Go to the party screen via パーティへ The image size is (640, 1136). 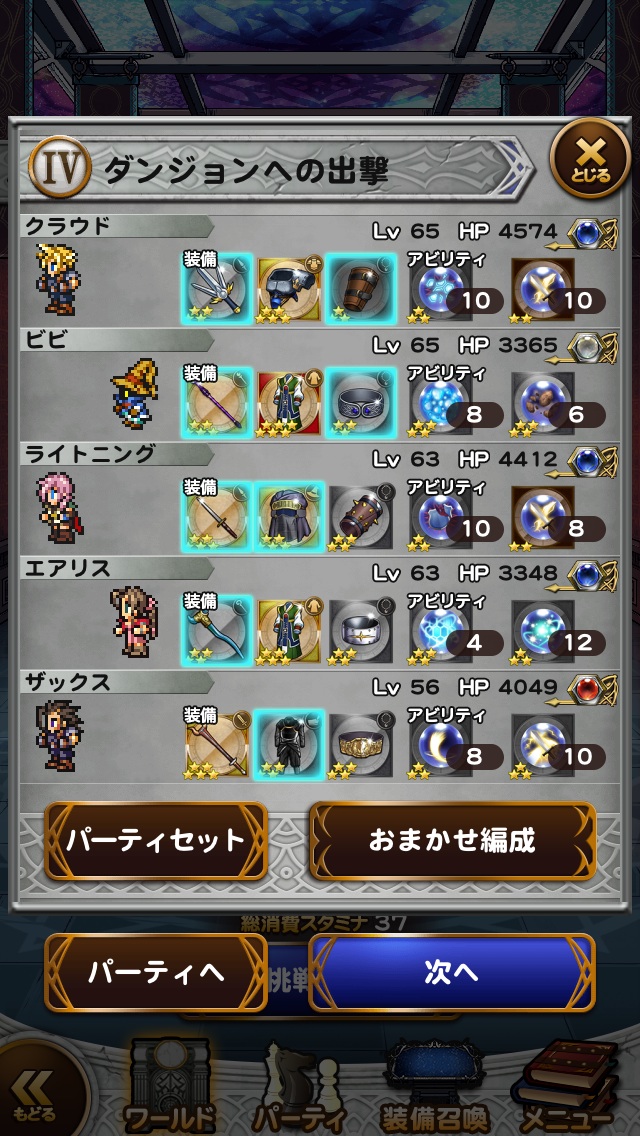click(155, 972)
